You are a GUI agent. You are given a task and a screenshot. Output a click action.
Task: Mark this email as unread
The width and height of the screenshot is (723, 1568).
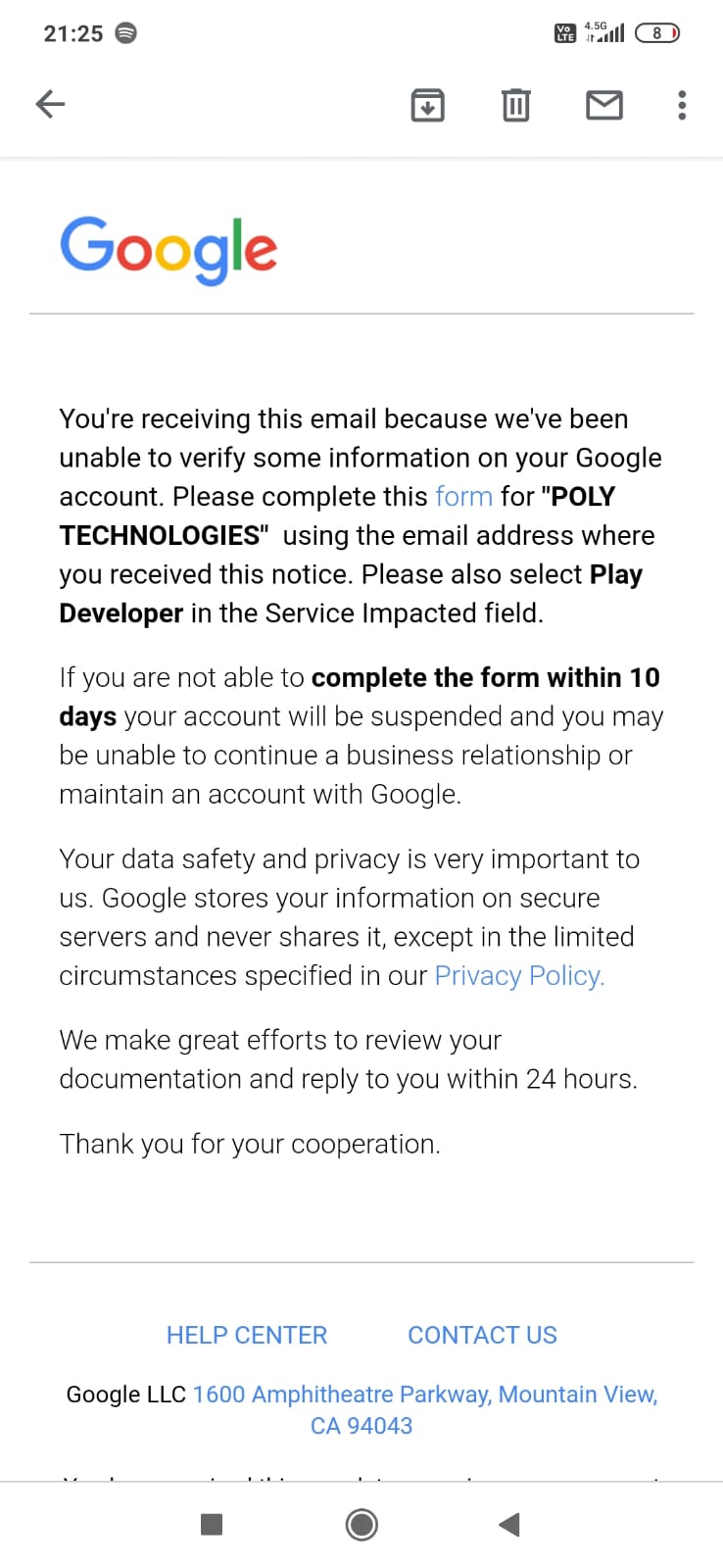point(603,104)
